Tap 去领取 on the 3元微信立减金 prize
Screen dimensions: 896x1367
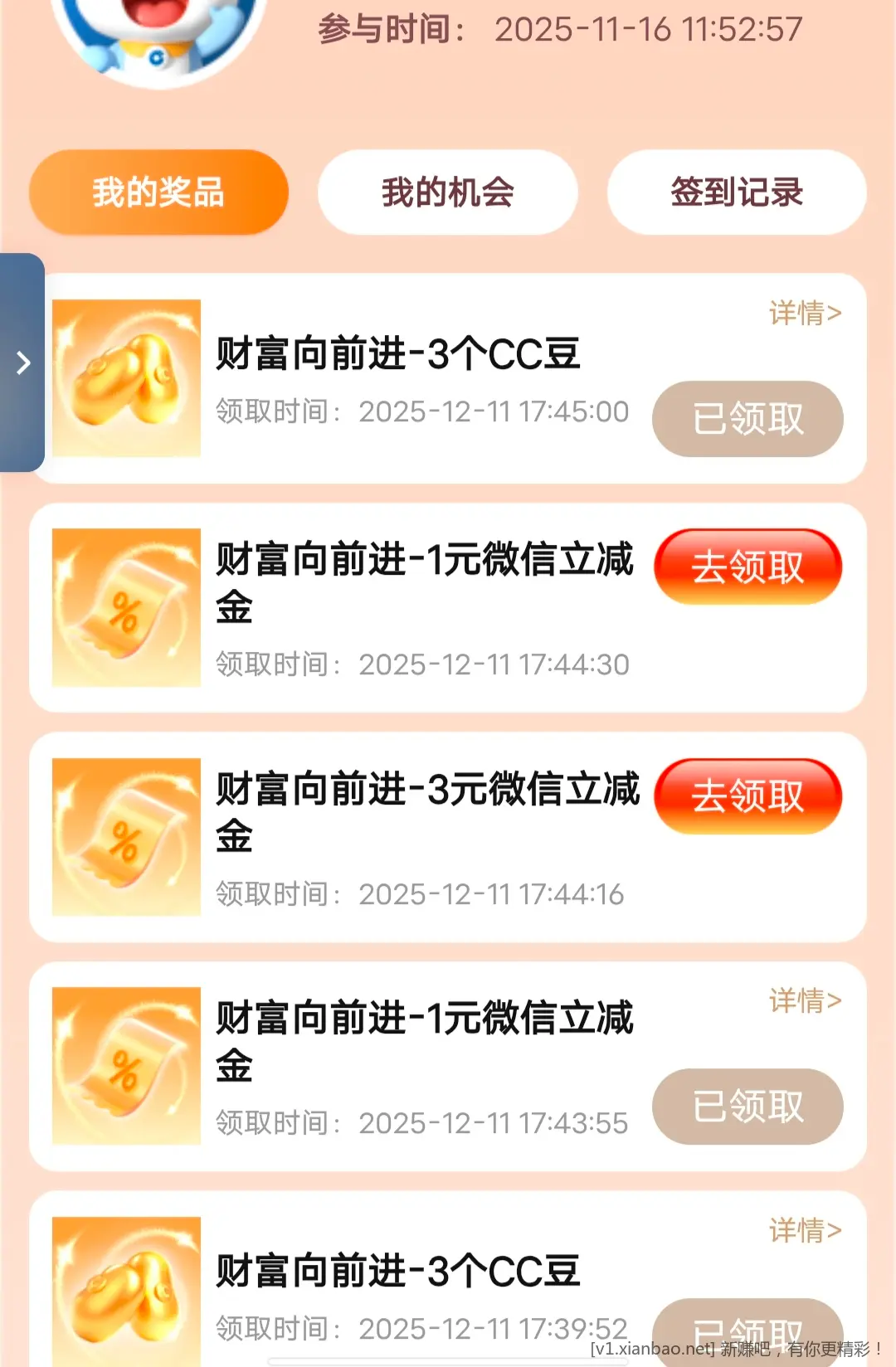coord(747,795)
